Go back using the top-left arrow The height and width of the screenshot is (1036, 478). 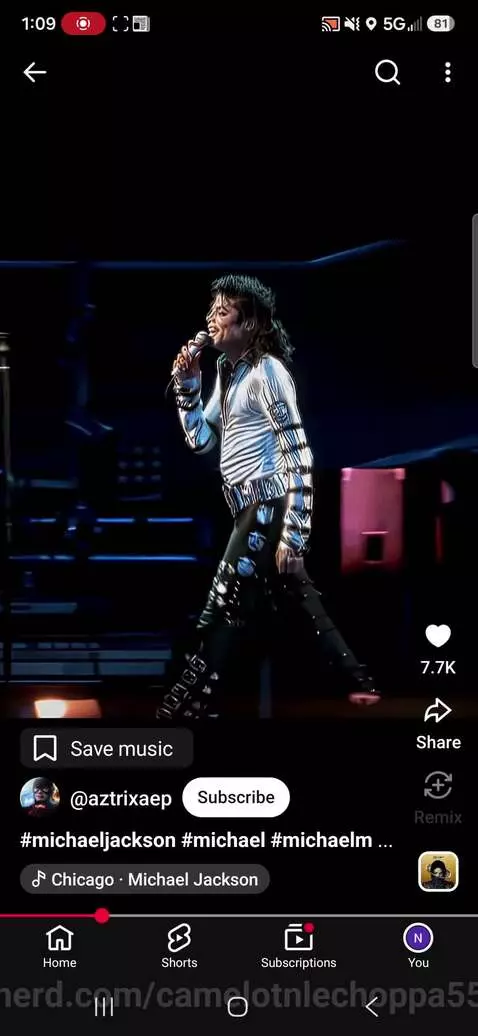(34, 73)
